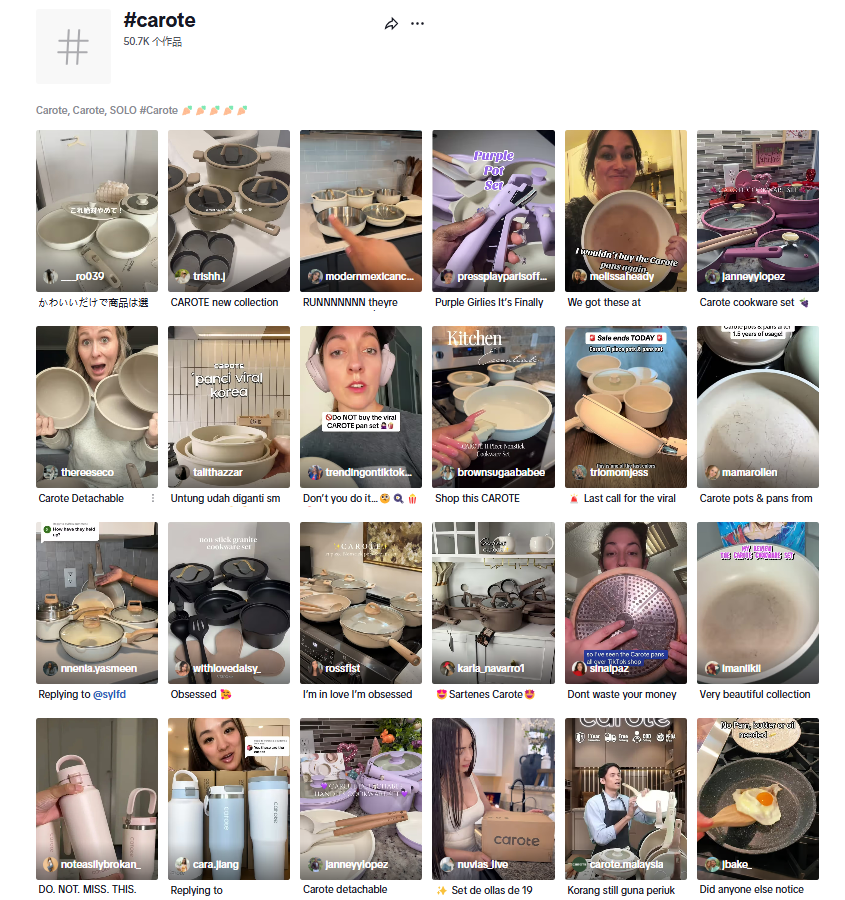Open the more options menu

point(417,24)
